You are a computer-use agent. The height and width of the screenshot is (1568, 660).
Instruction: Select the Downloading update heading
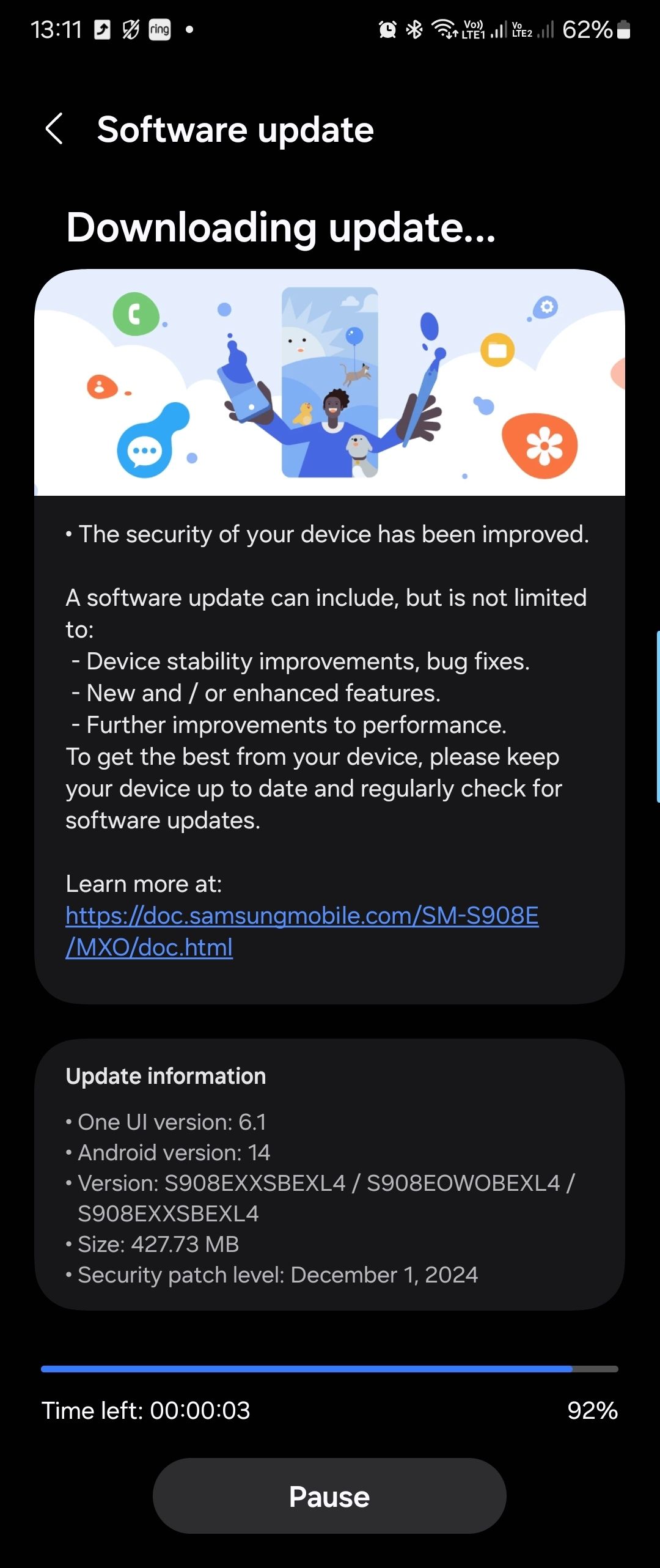280,229
